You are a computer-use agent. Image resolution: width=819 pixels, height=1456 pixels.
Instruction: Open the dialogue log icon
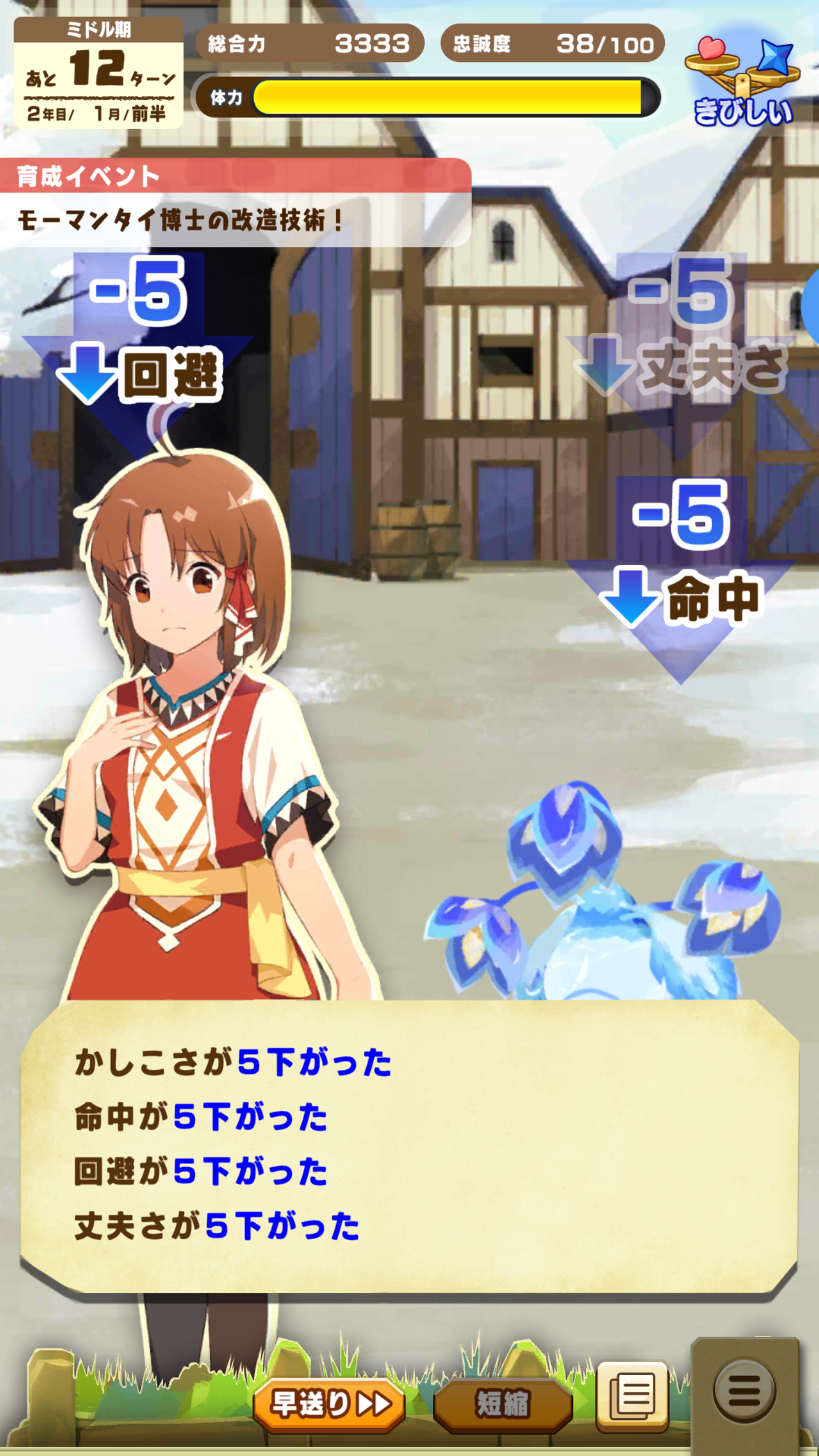point(632,1396)
